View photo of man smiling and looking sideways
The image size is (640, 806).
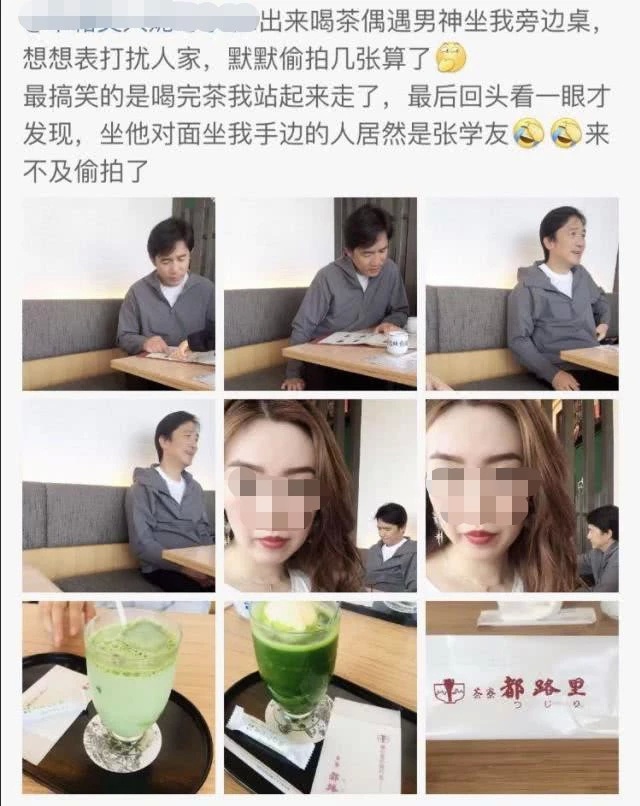pyautogui.click(x=522, y=293)
